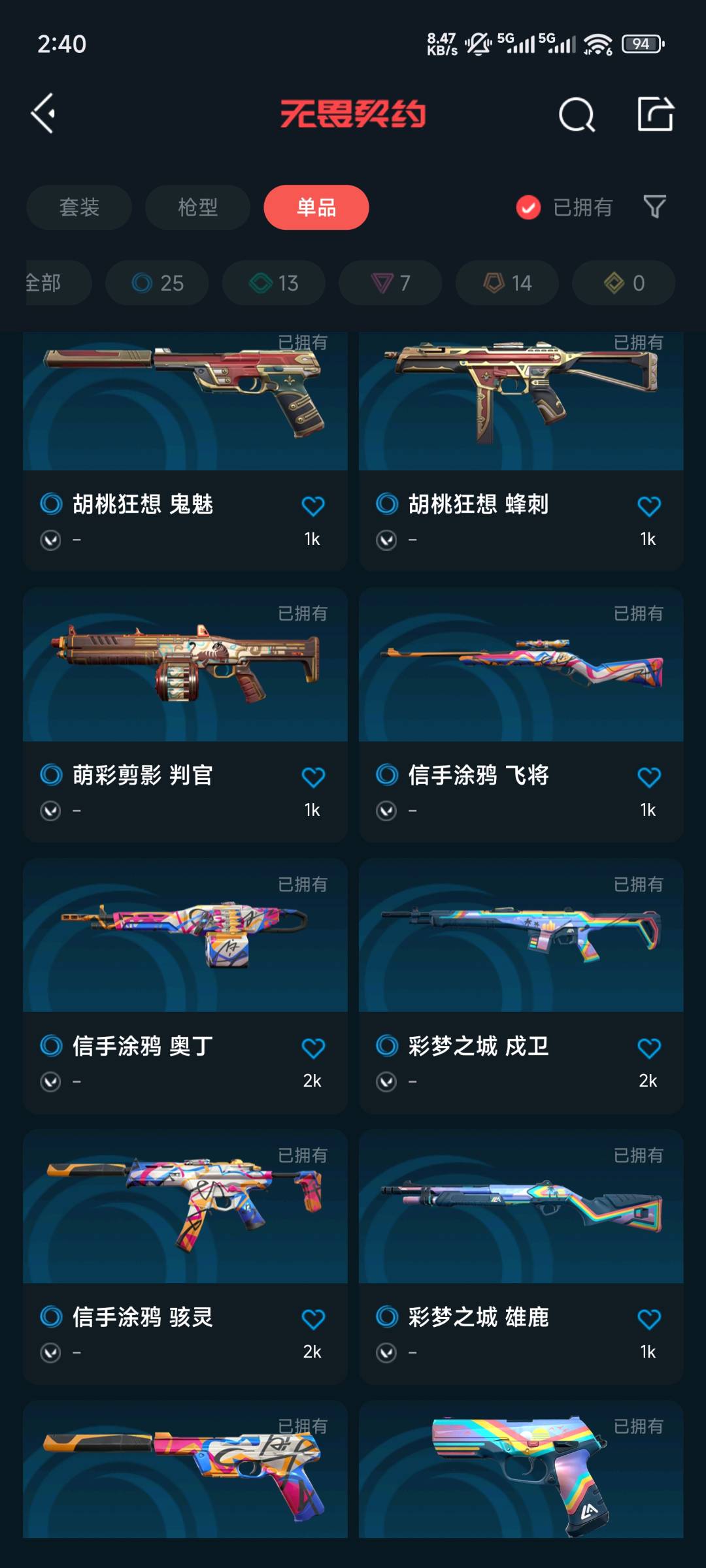Image resolution: width=706 pixels, height=1568 pixels.
Task: Share this page via the share icon
Action: click(x=655, y=114)
